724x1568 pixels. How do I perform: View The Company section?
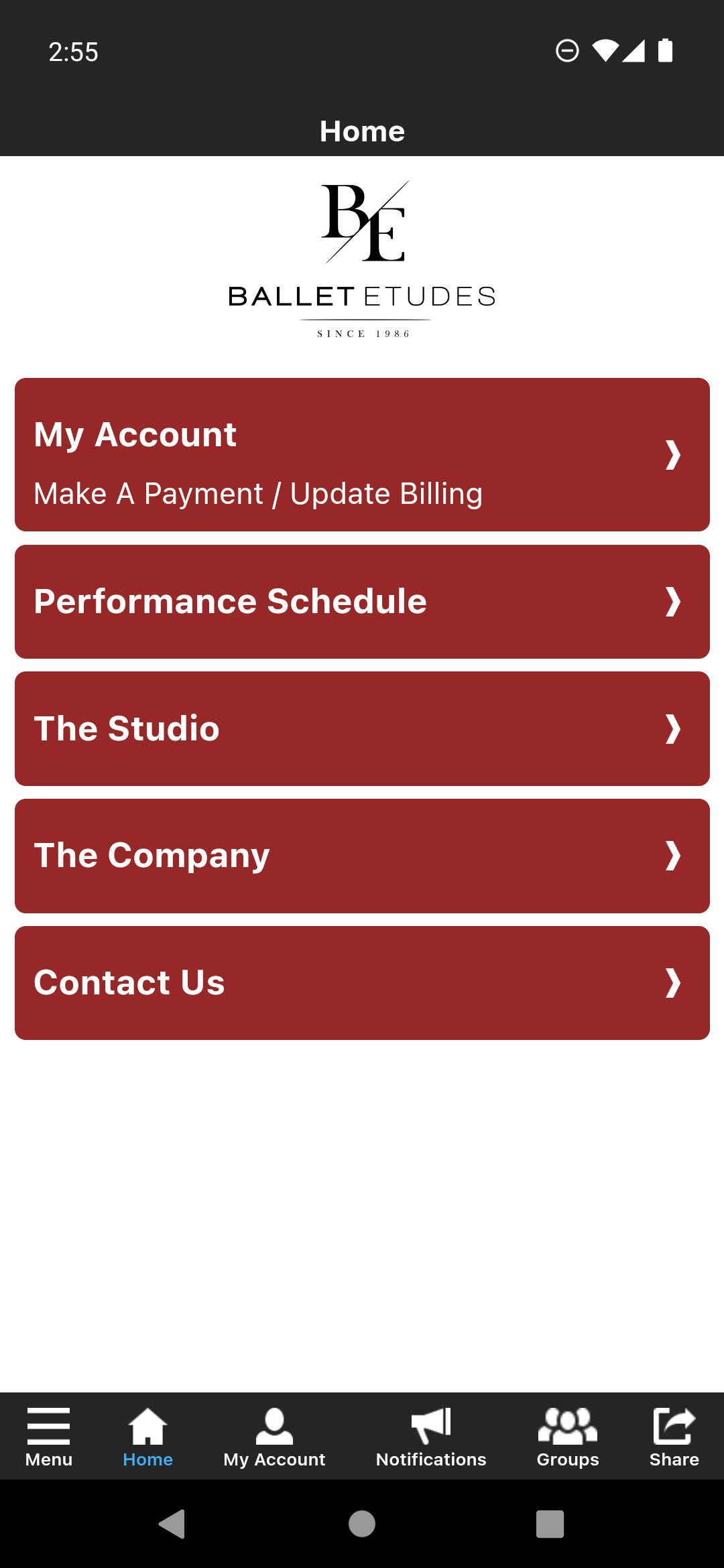point(362,856)
